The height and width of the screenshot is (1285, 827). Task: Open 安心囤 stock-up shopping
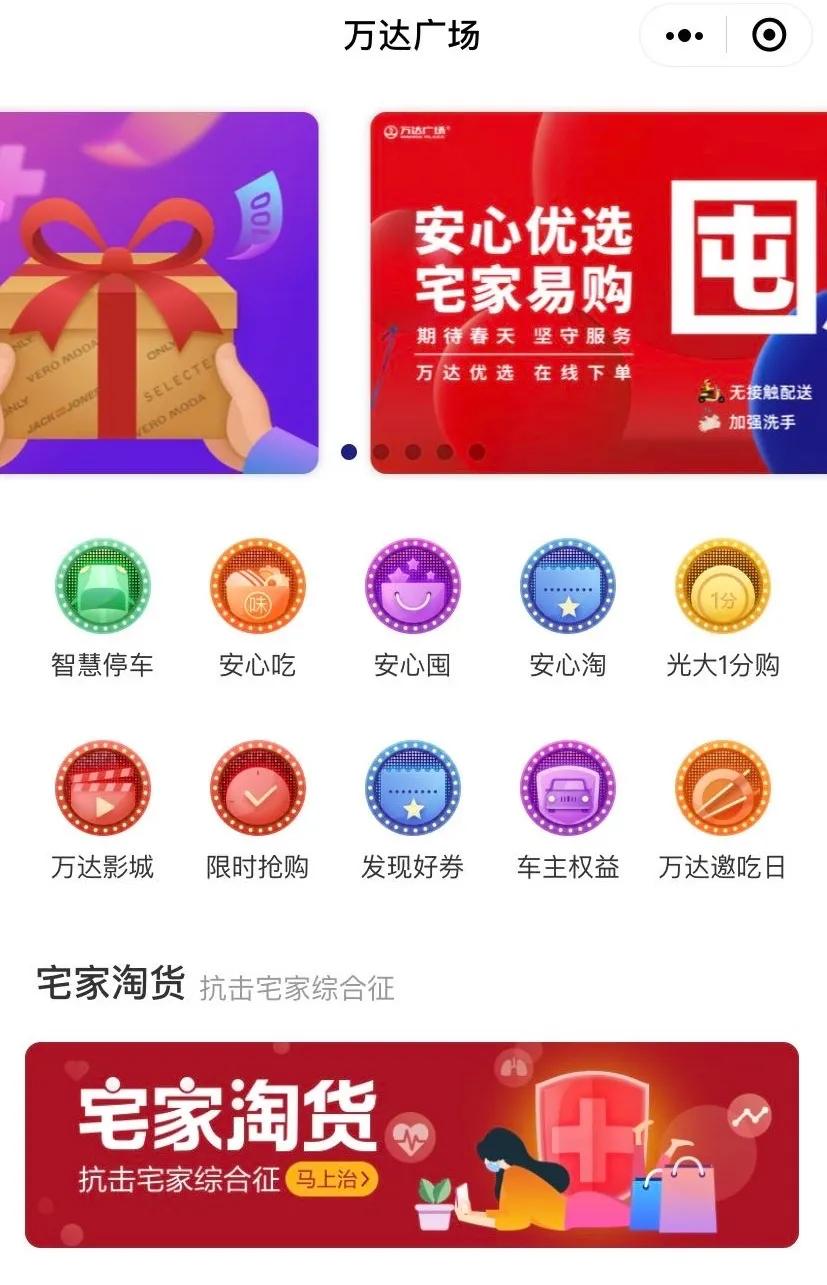[412, 588]
